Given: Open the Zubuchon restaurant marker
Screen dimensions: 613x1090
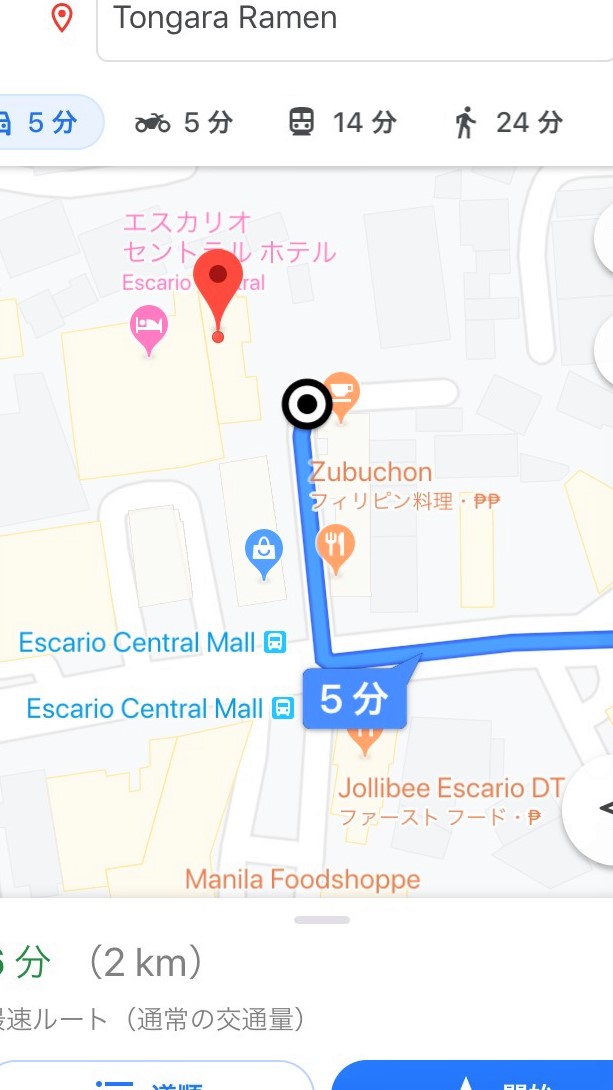Looking at the screenshot, I should tap(335, 547).
